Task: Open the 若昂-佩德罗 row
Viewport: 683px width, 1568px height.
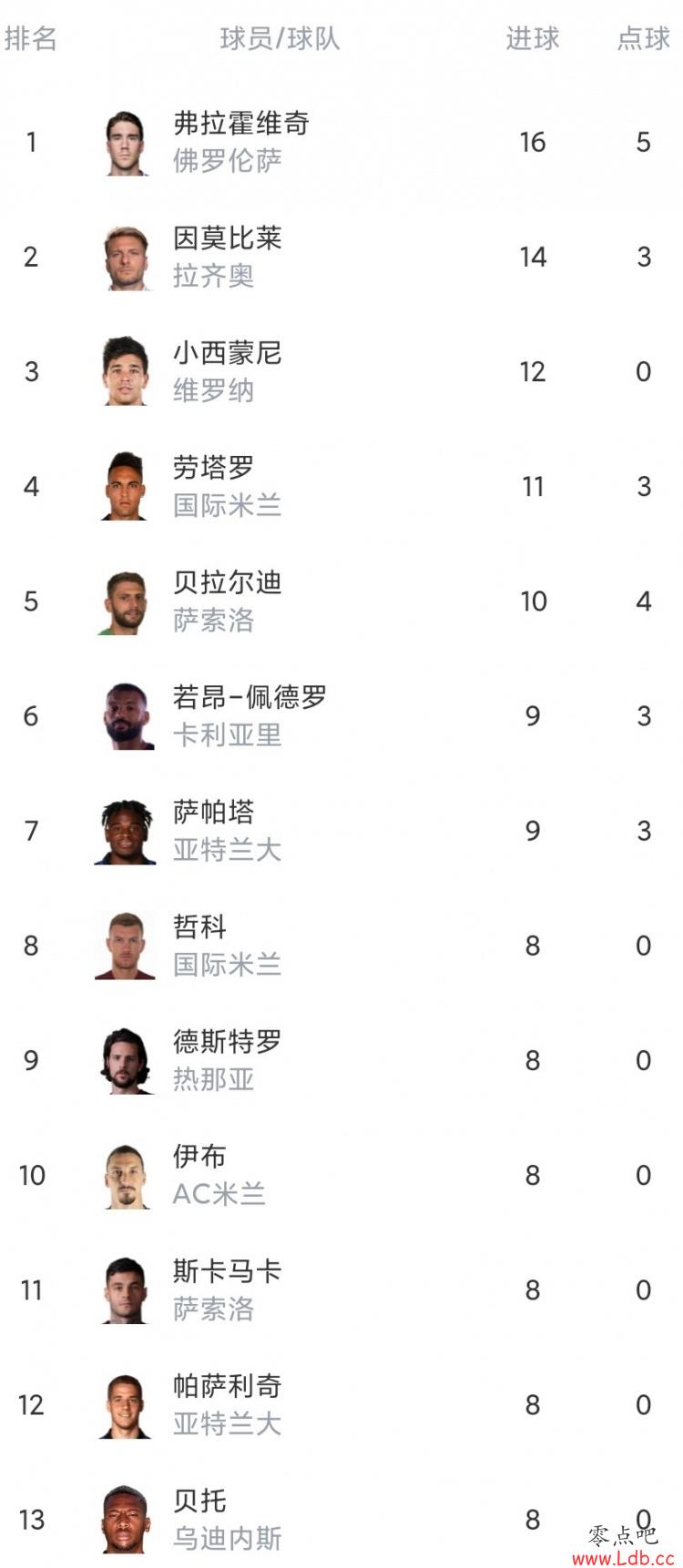Action: [341, 715]
